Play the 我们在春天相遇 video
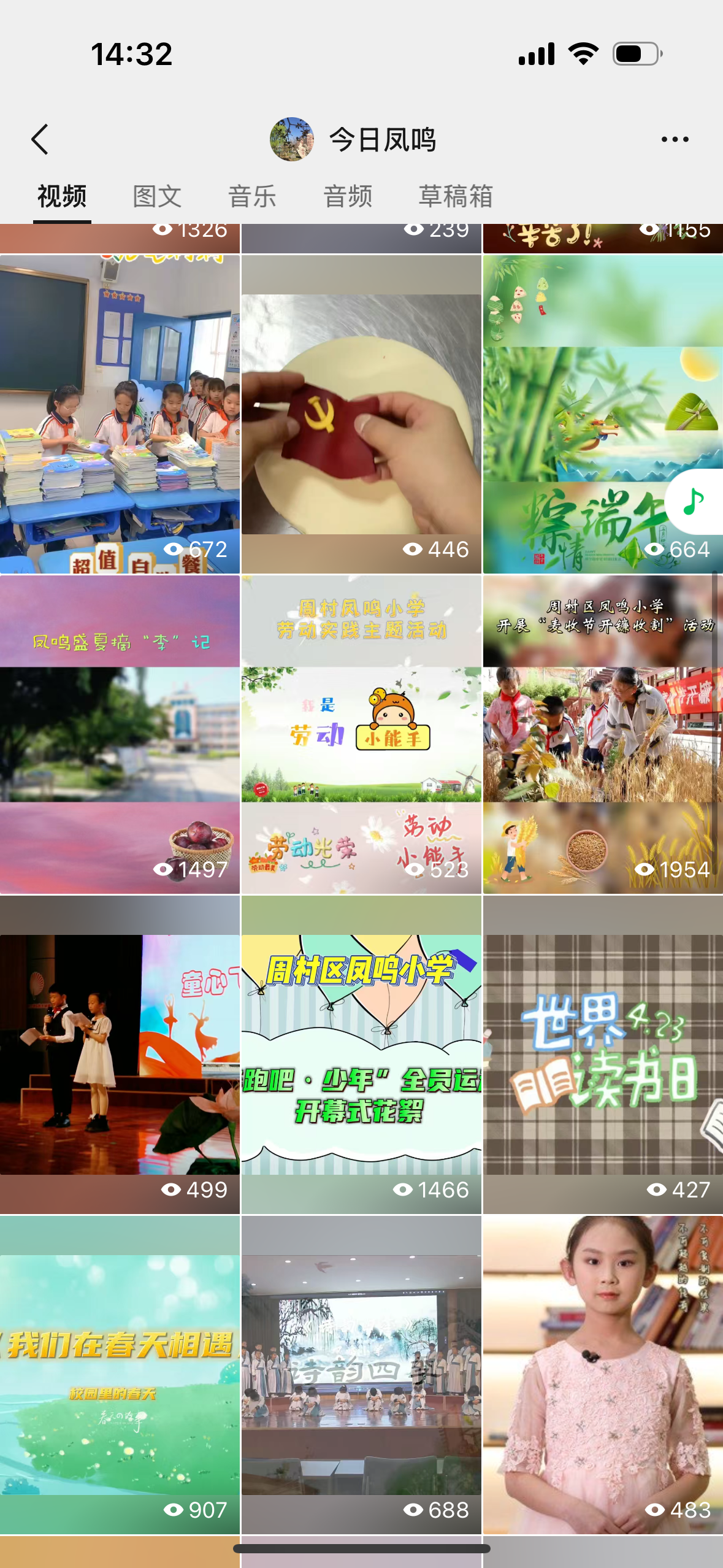 click(120, 1375)
